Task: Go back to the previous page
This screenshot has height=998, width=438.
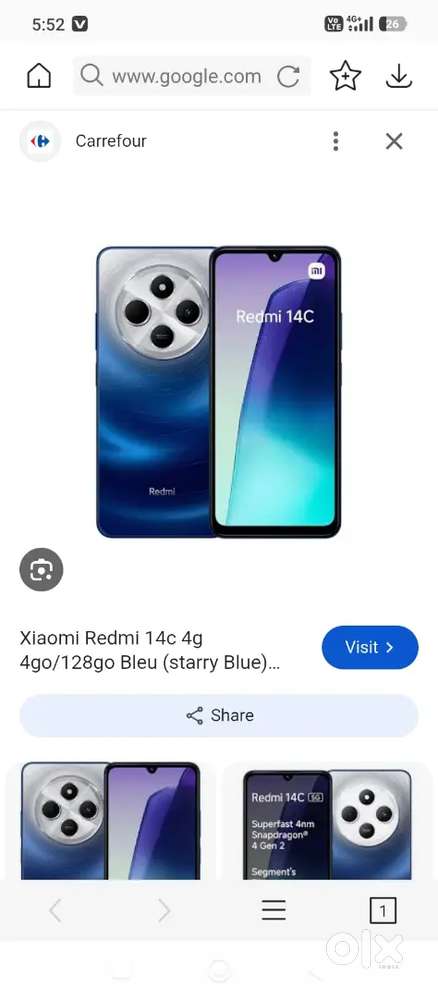Action: coord(55,911)
